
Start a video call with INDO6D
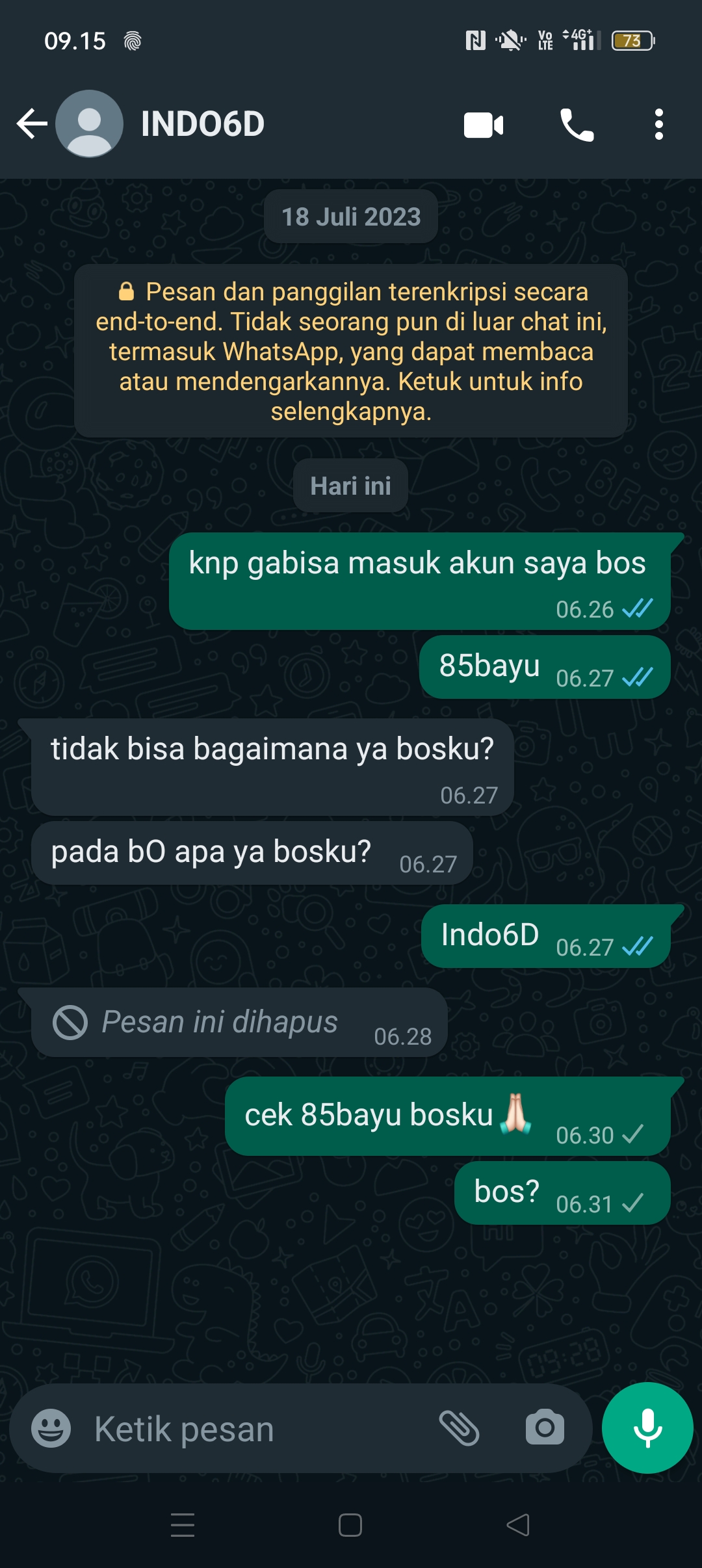click(484, 125)
